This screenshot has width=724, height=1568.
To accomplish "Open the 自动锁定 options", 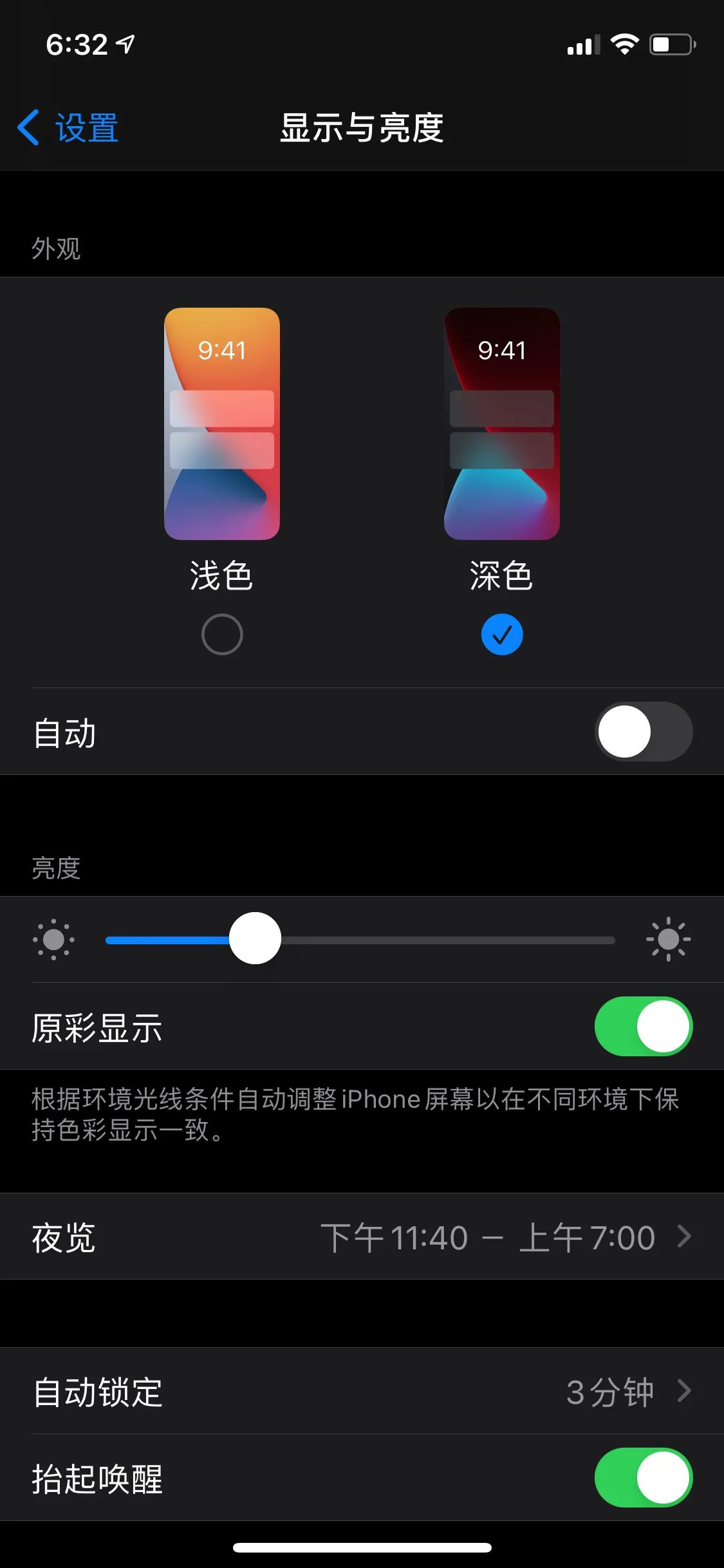I will click(362, 1390).
